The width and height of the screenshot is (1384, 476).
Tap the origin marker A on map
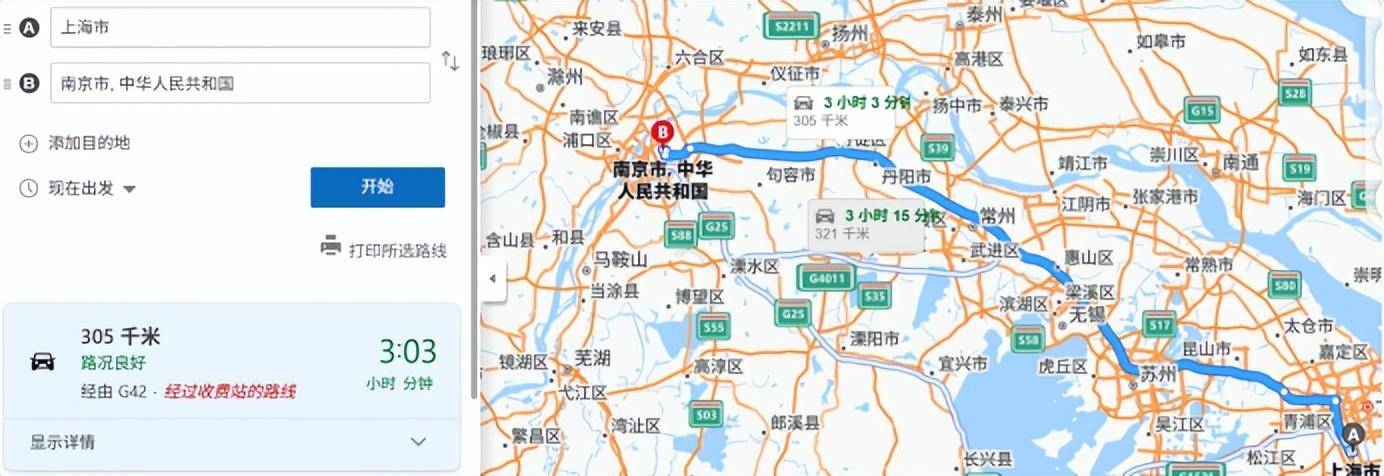[x=1354, y=436]
